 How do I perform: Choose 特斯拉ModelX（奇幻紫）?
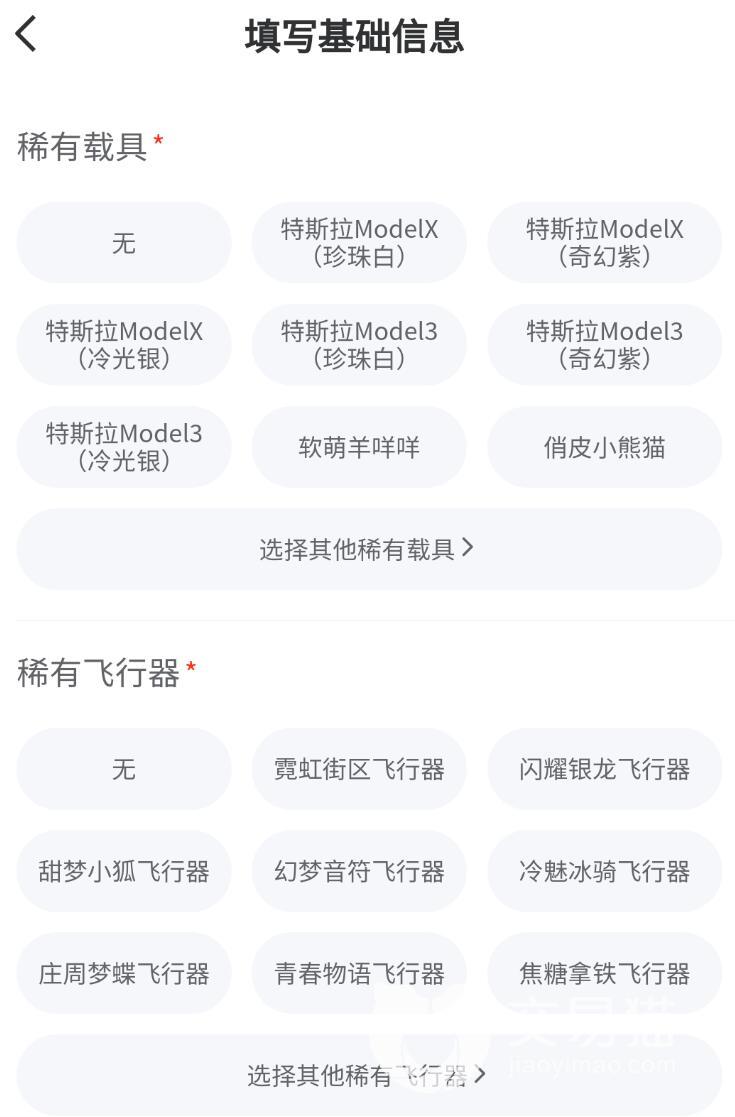[x=604, y=243]
